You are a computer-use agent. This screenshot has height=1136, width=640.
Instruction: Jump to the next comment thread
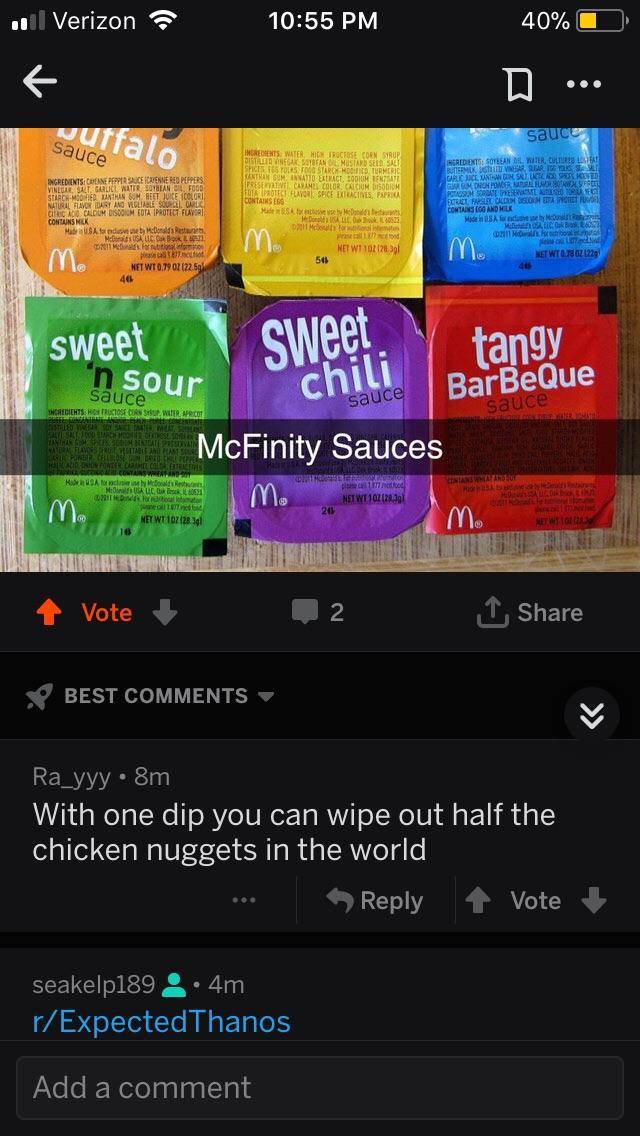(x=591, y=713)
